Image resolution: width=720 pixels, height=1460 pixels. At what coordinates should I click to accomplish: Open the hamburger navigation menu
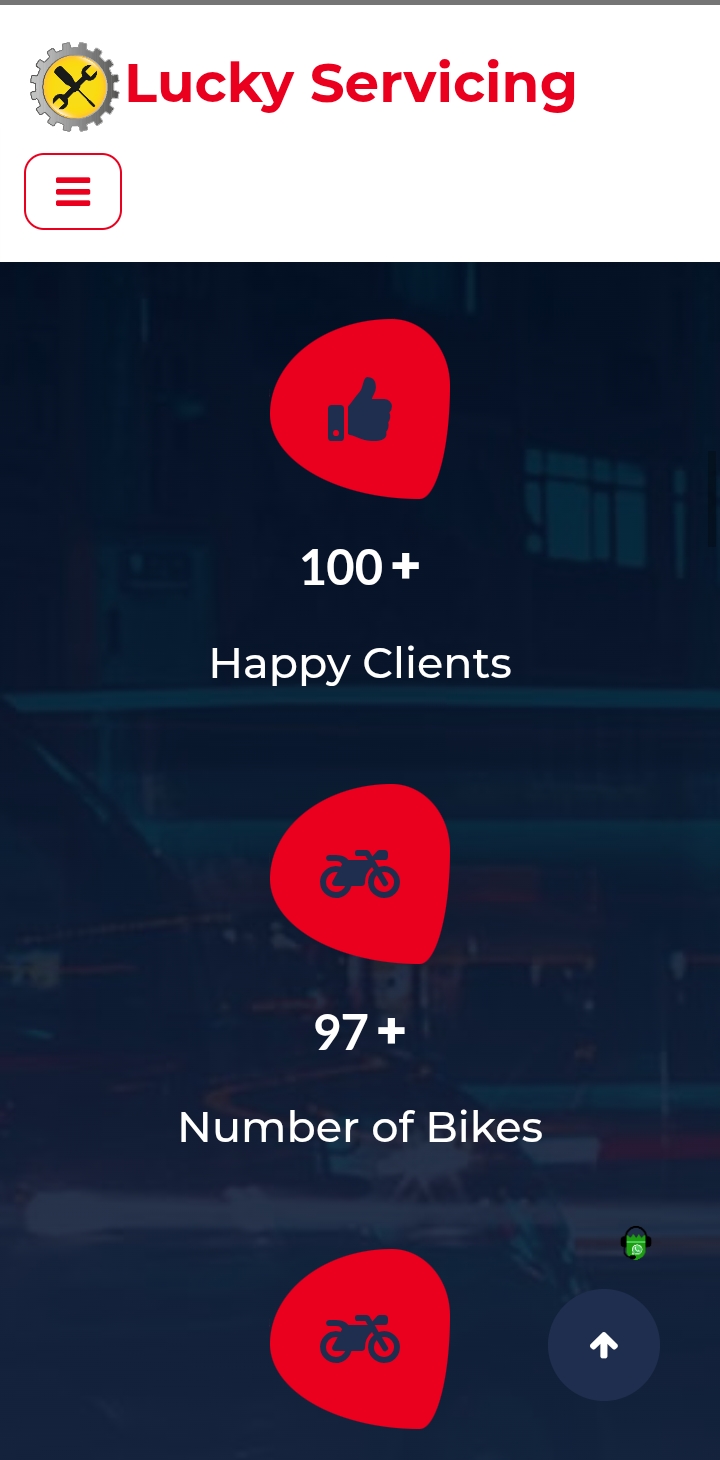73,191
